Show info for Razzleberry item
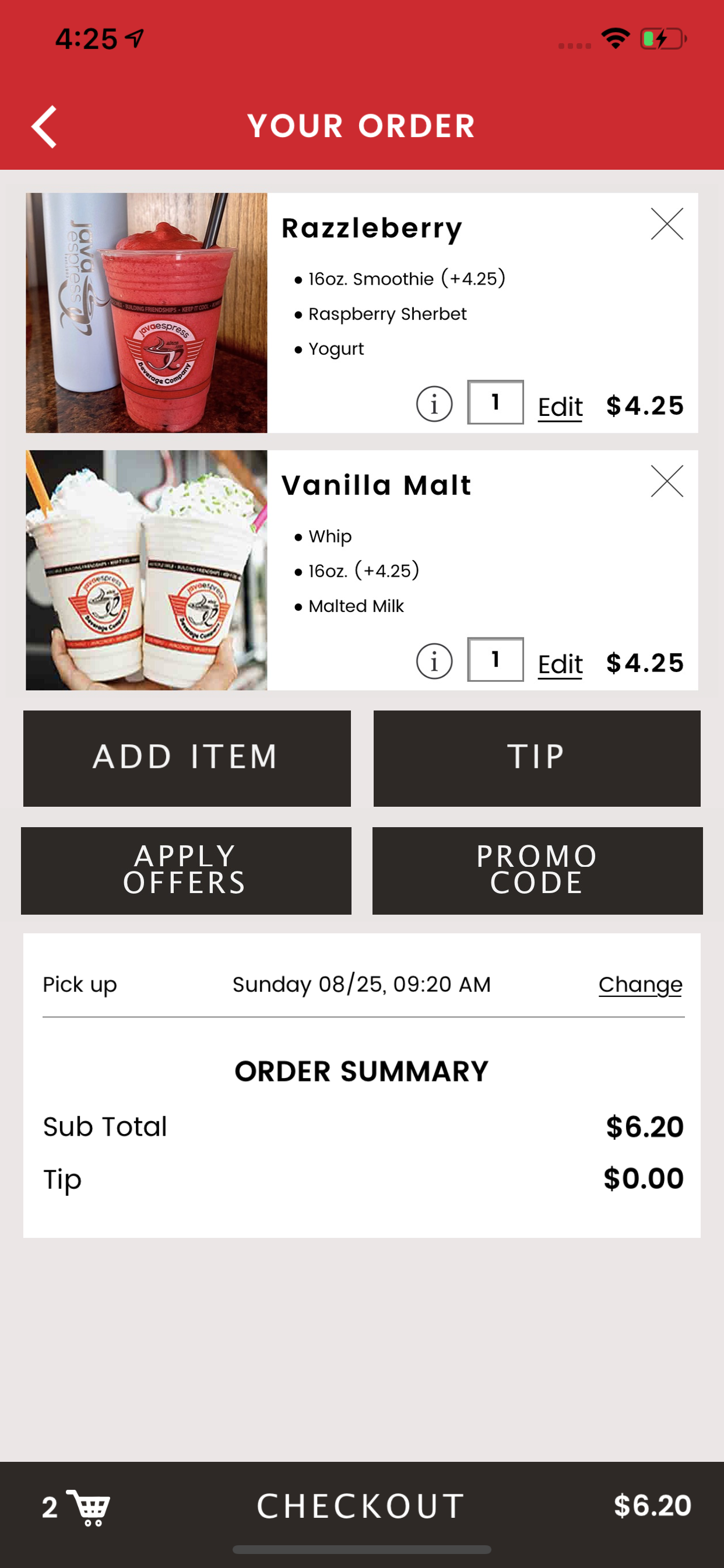The height and width of the screenshot is (1568, 724). click(434, 404)
